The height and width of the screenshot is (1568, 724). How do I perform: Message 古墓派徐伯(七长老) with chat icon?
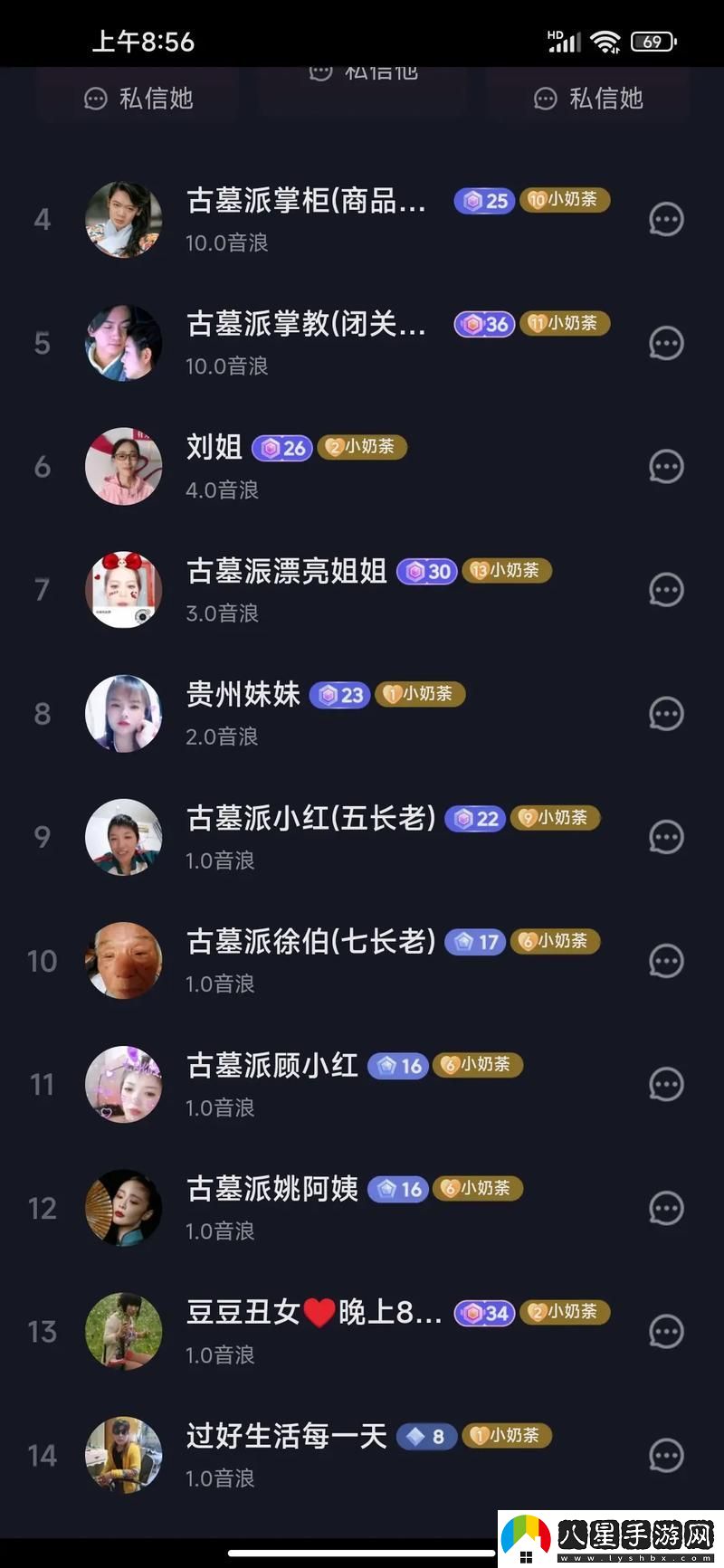tap(666, 961)
